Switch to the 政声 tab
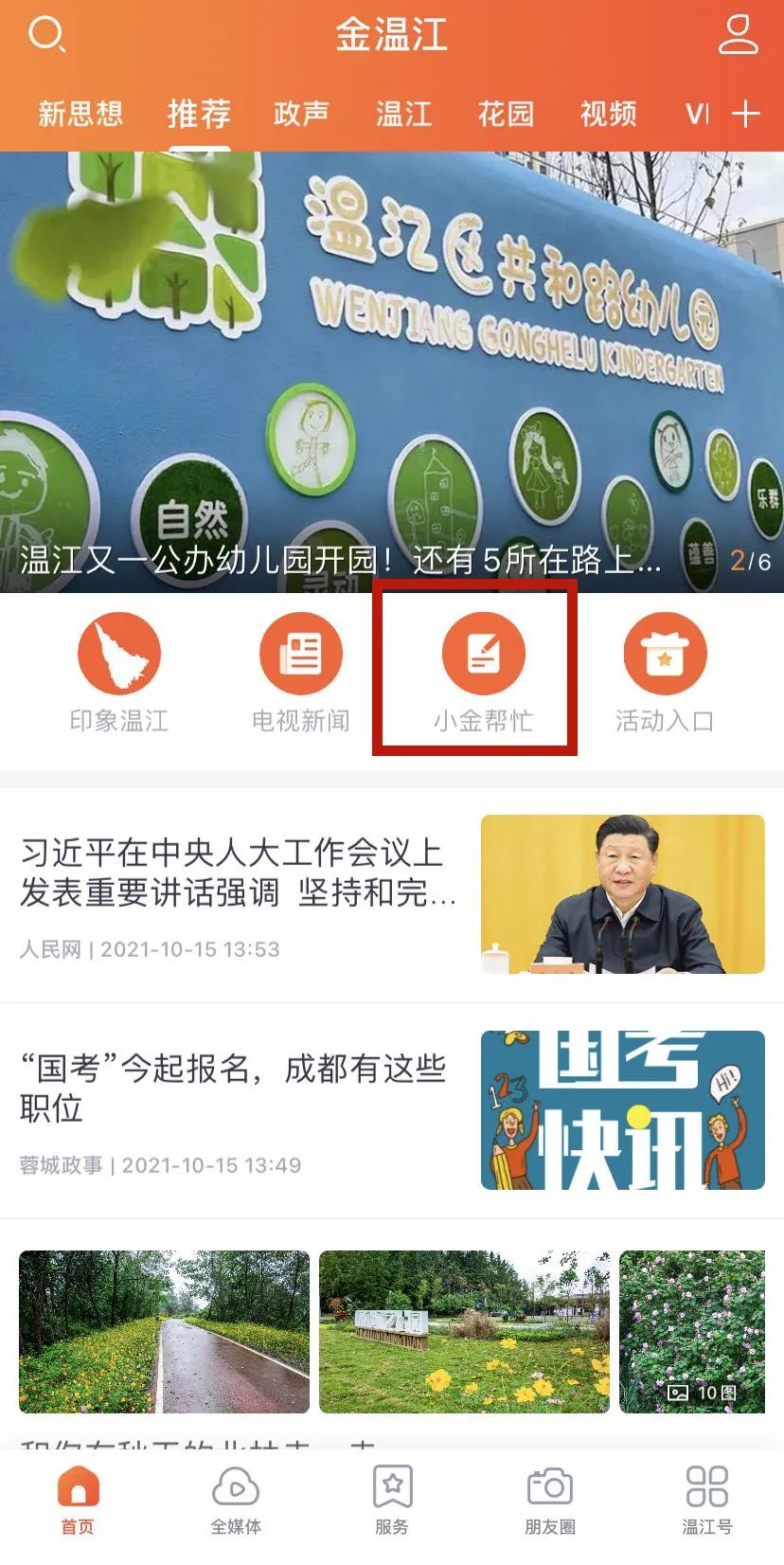This screenshot has width=784, height=1565. pyautogui.click(x=301, y=115)
